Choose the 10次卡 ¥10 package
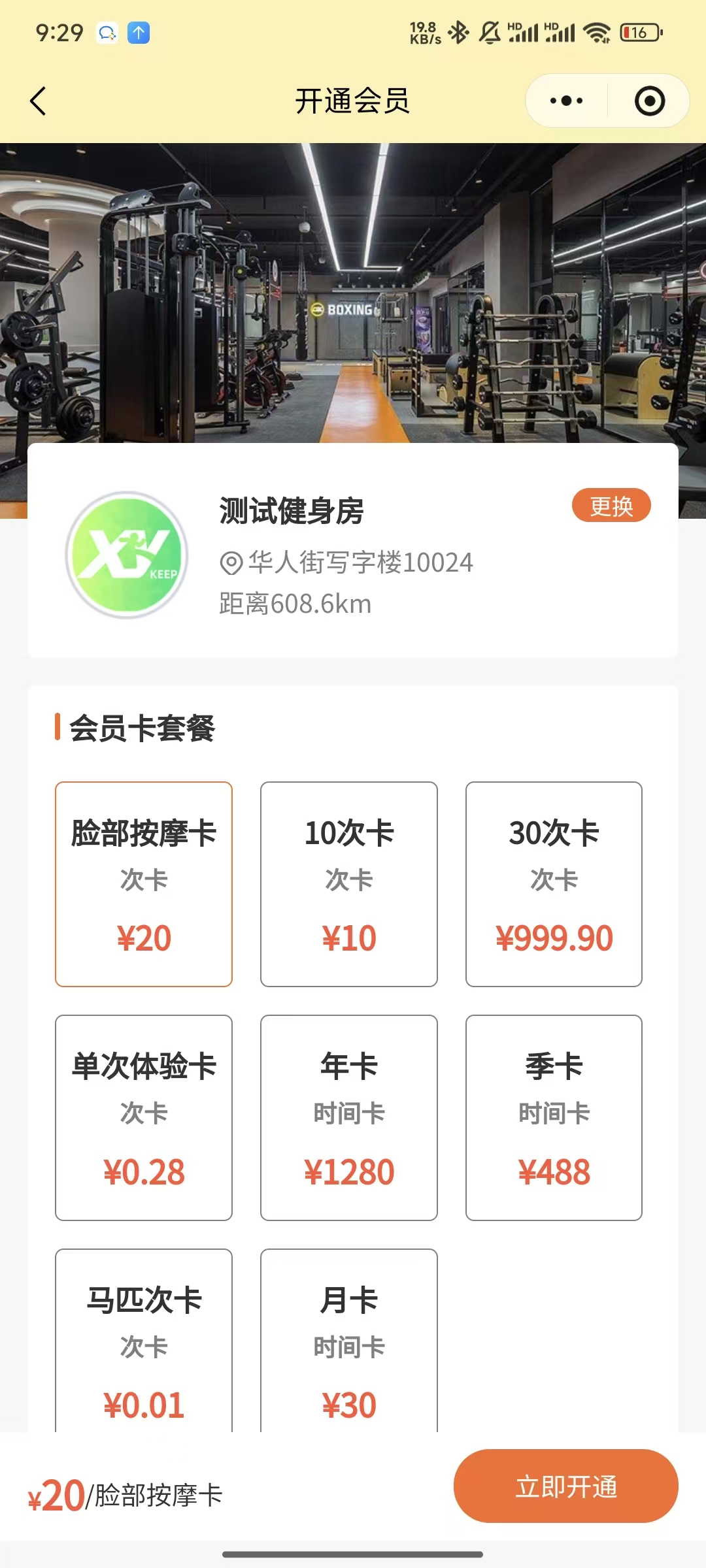706x1568 pixels. pyautogui.click(x=349, y=883)
